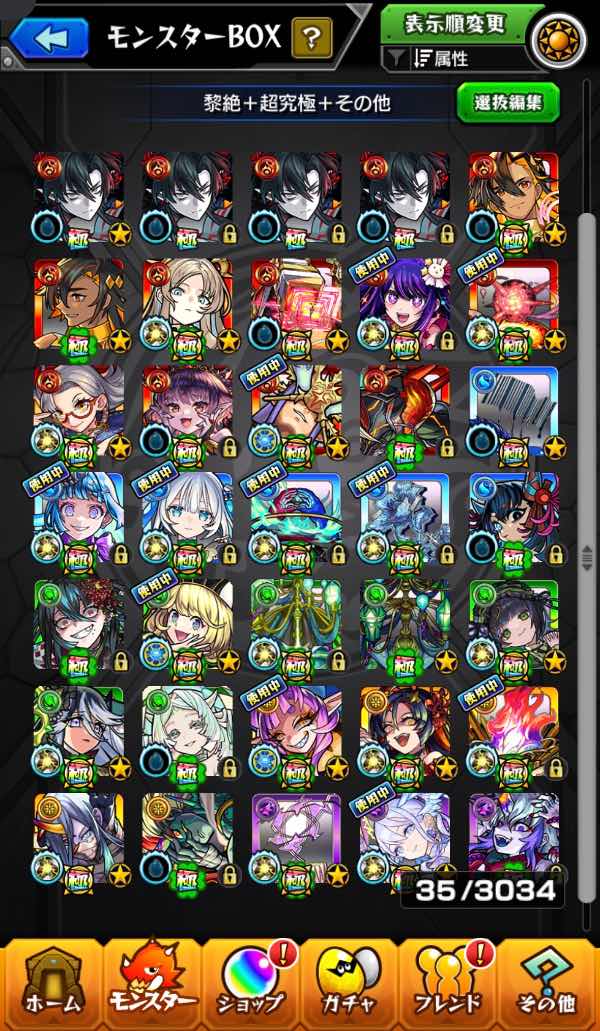The height and width of the screenshot is (1031, 600).
Task: Tap the scrollbar handle on the right
Action: [x=587, y=558]
